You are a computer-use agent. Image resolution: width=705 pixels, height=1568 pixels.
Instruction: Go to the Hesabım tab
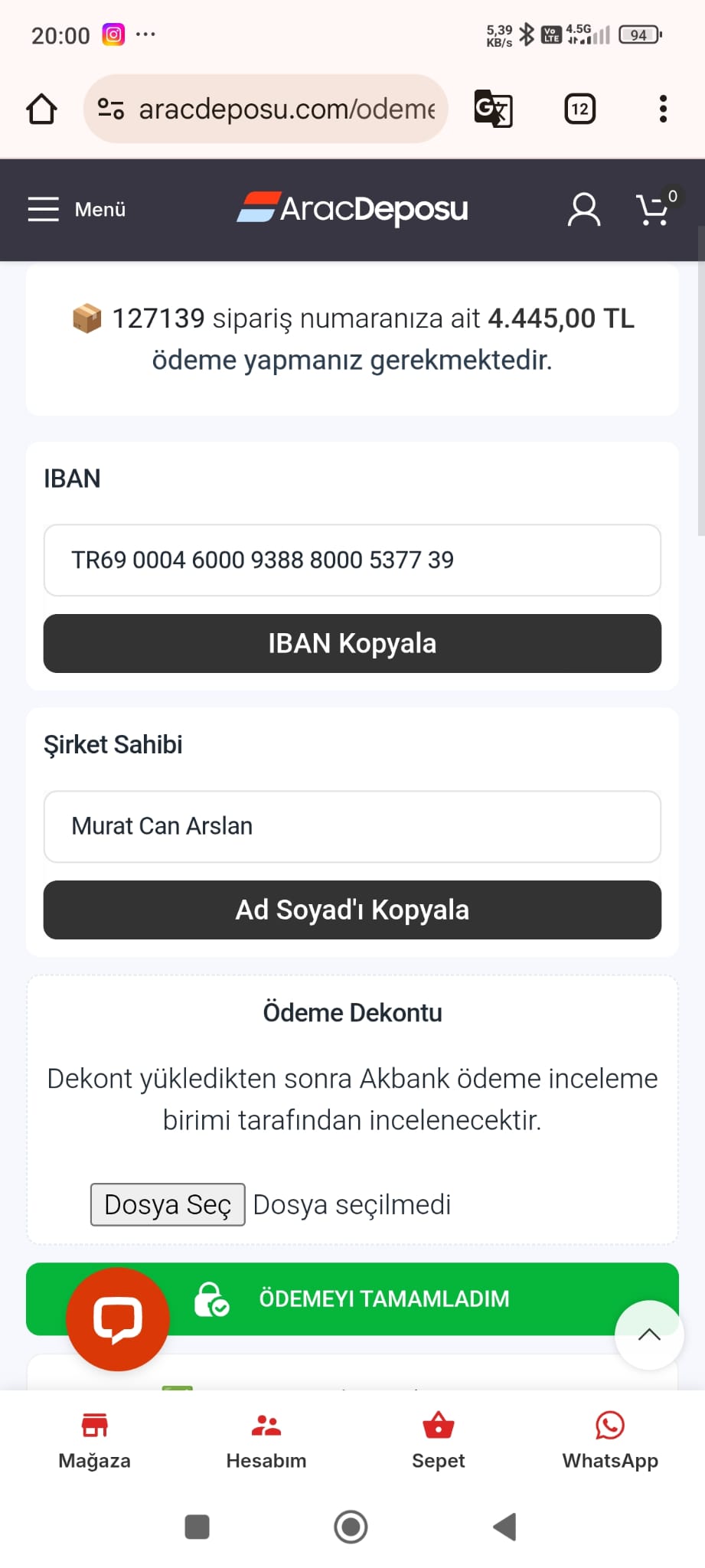(x=266, y=1440)
